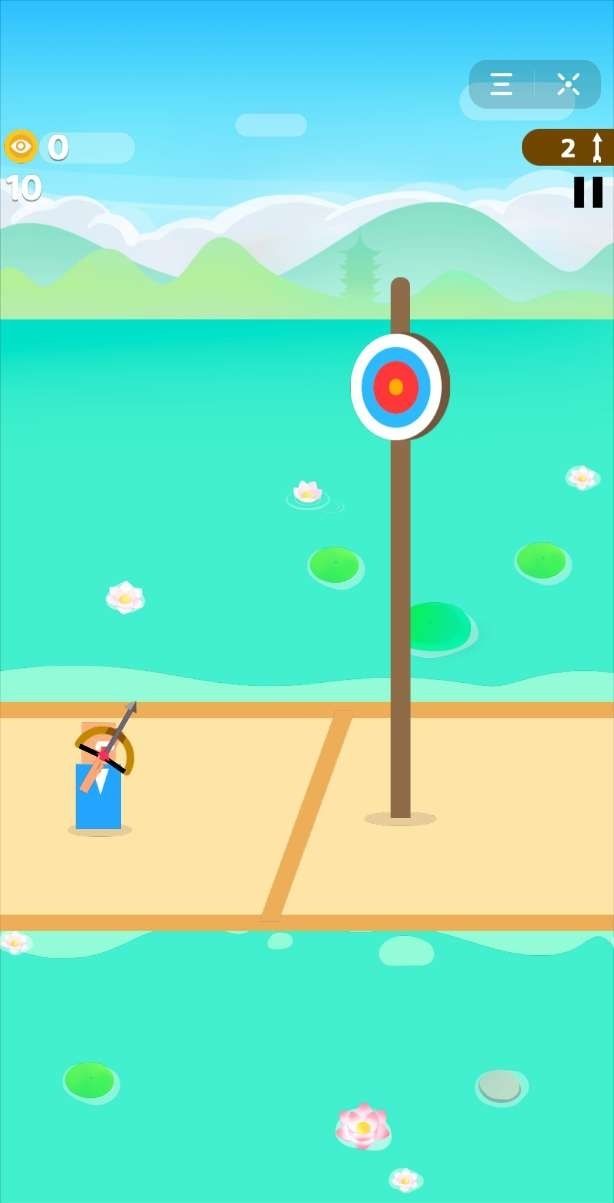
Task: Close the mini game
Action: 568,85
